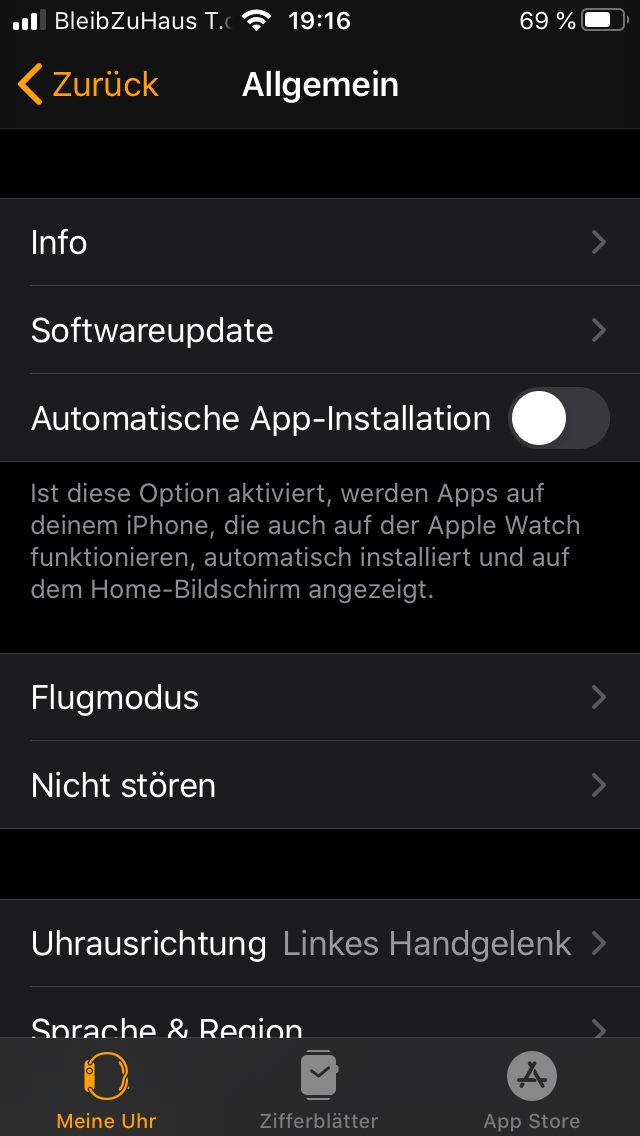Select the Meine Uhr tab
Screen dimensions: 640x1136
coord(106,1090)
